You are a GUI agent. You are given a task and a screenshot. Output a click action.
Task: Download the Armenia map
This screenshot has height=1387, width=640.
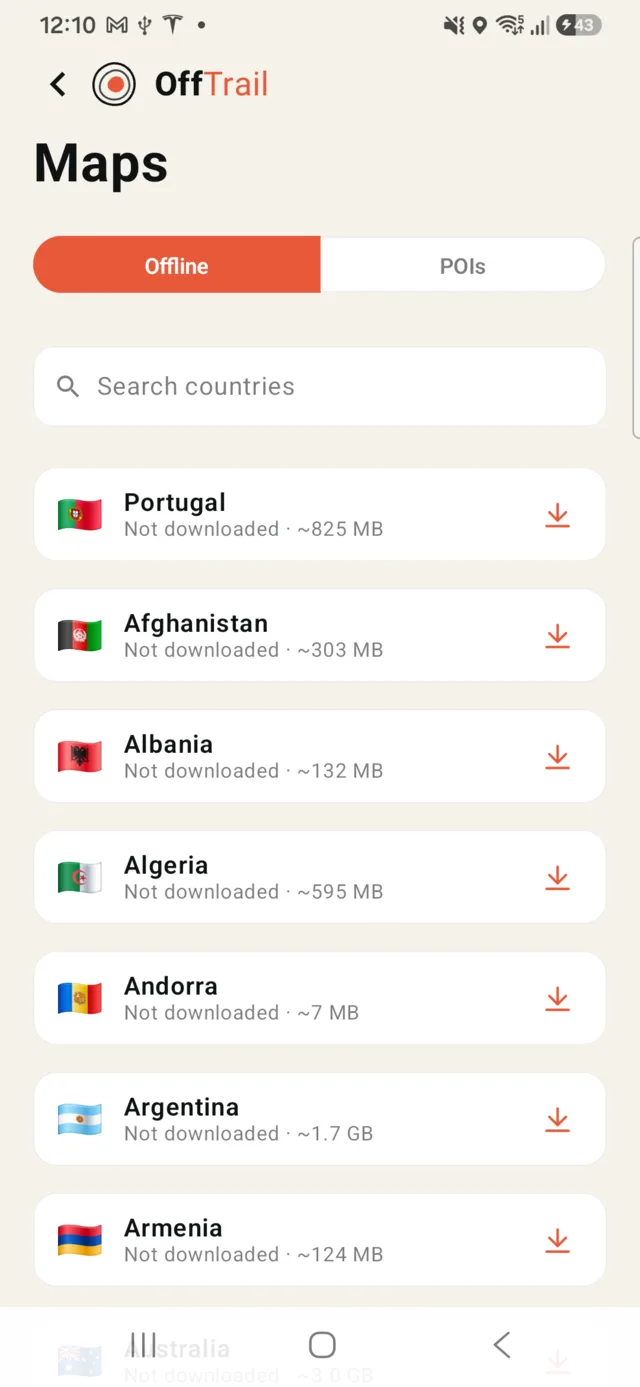[x=557, y=1241]
